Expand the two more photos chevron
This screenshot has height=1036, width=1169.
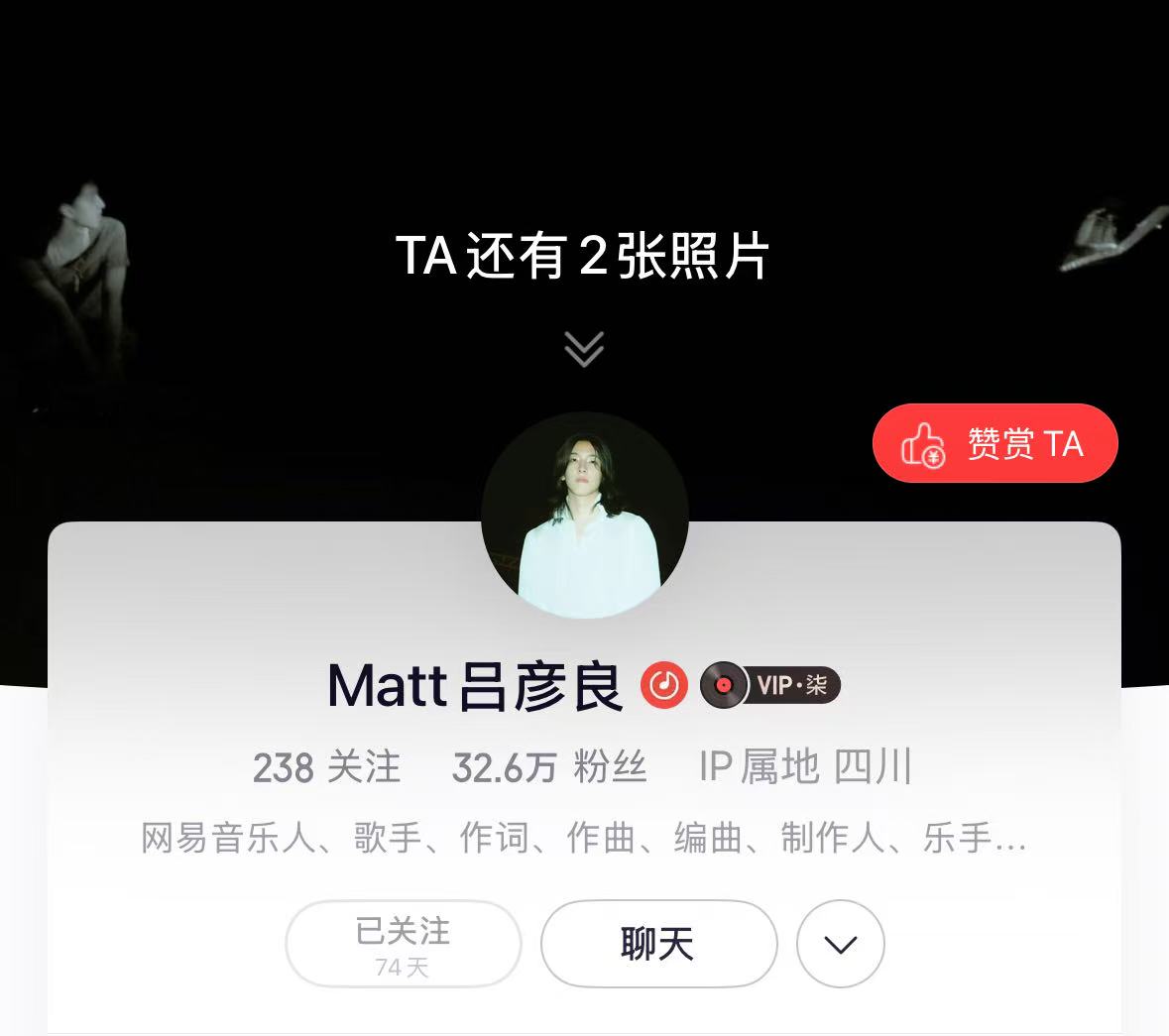(584, 348)
